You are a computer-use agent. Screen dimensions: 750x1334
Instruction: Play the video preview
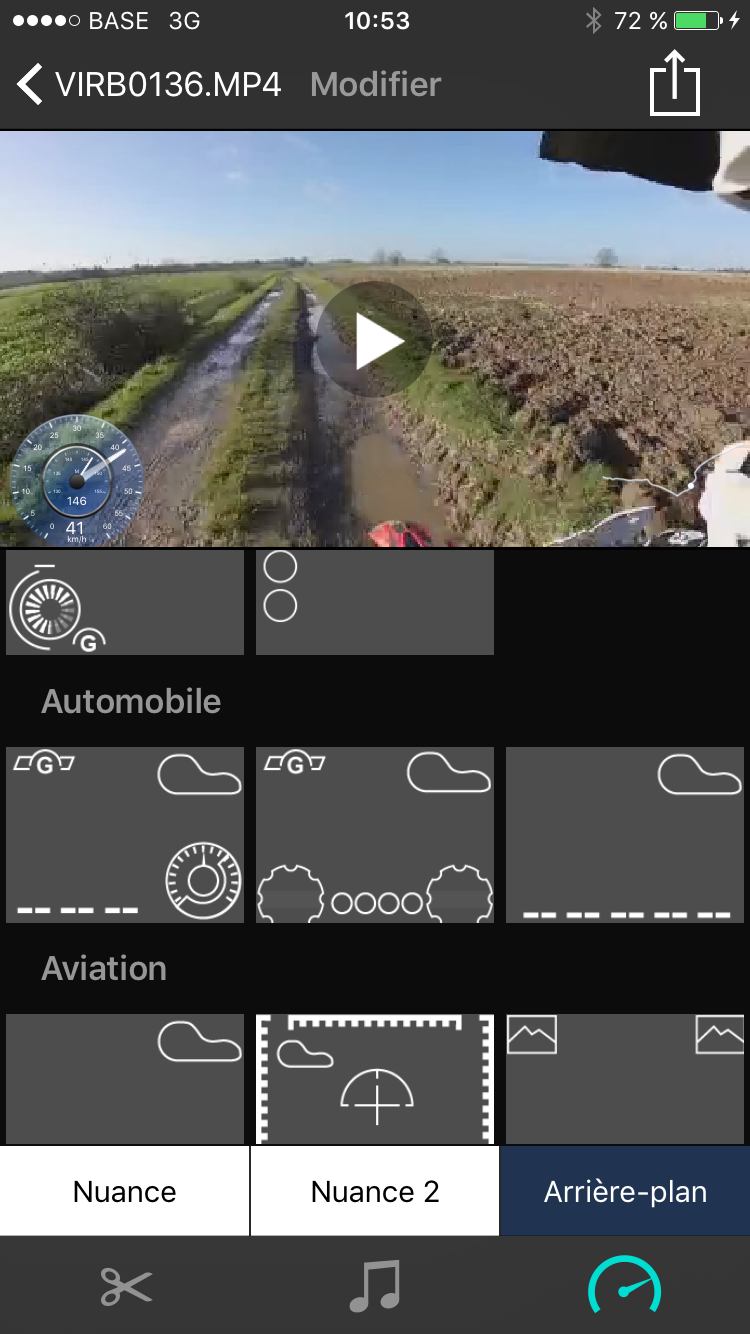point(376,340)
